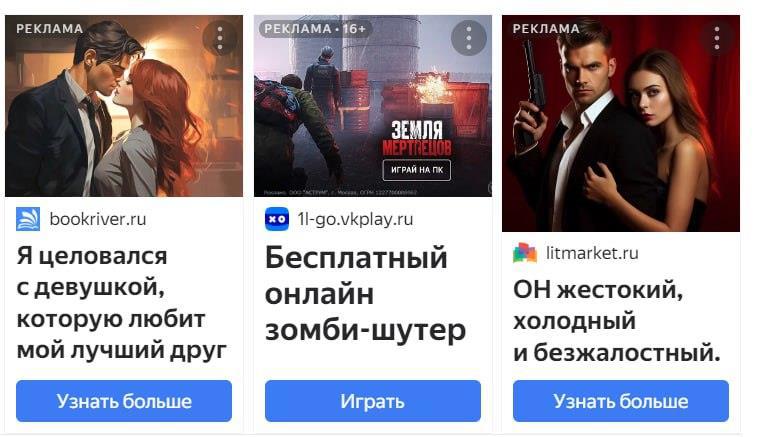Tap the "Играть" button
The image size is (784, 437).
pyautogui.click(x=372, y=401)
